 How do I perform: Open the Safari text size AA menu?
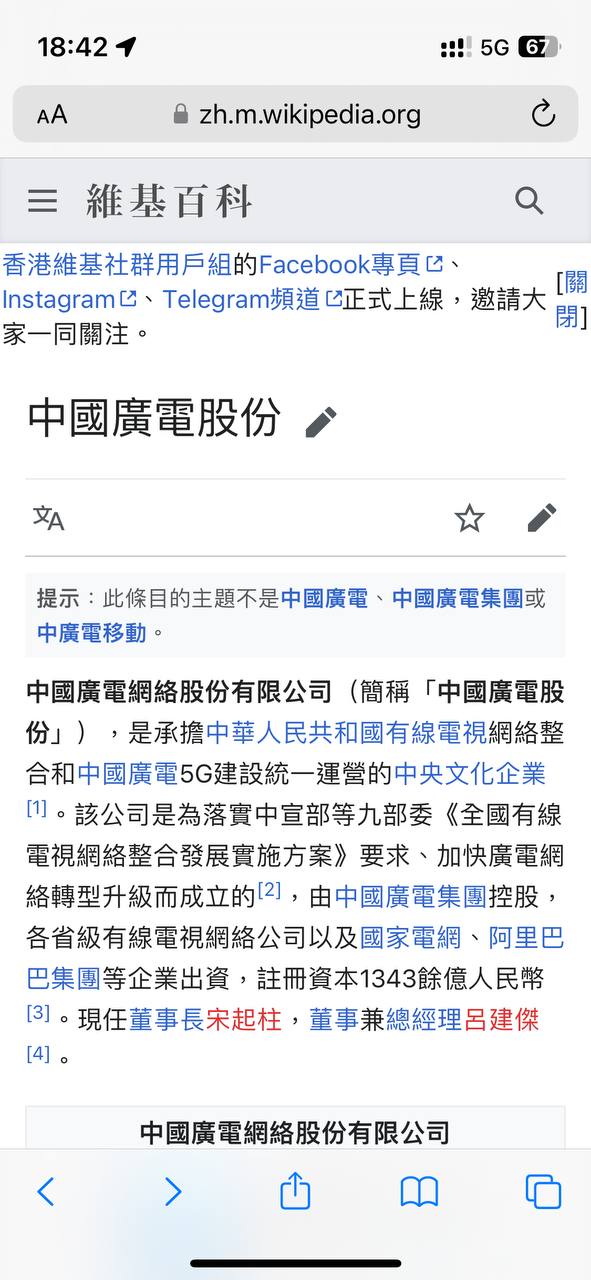(x=52, y=115)
